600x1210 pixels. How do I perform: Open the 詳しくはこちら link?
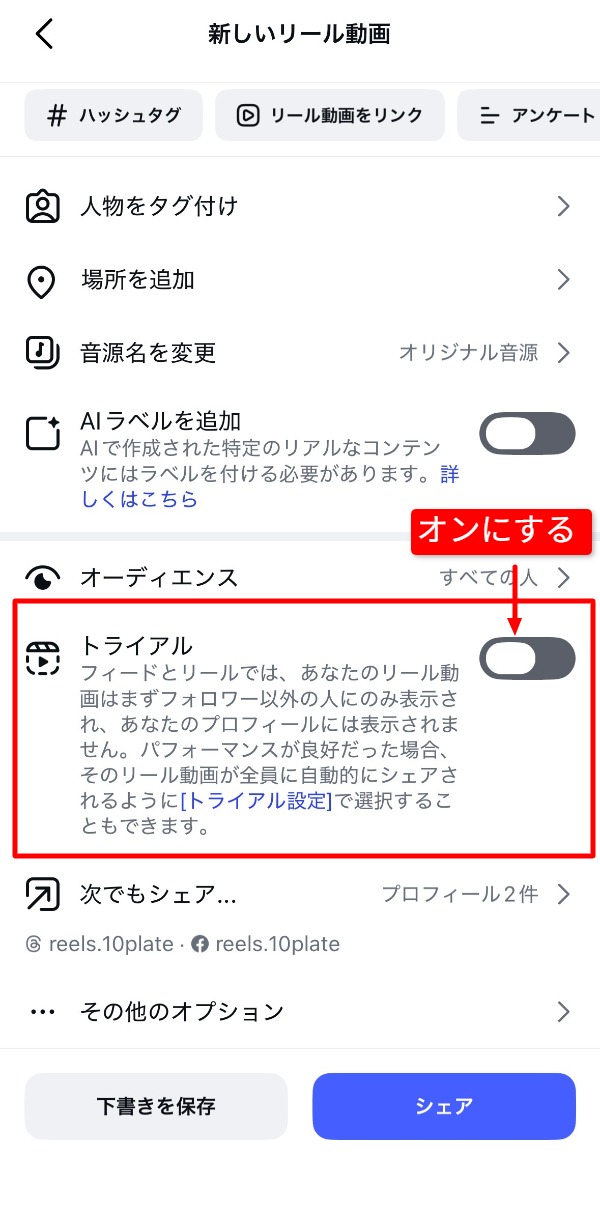coord(140,499)
